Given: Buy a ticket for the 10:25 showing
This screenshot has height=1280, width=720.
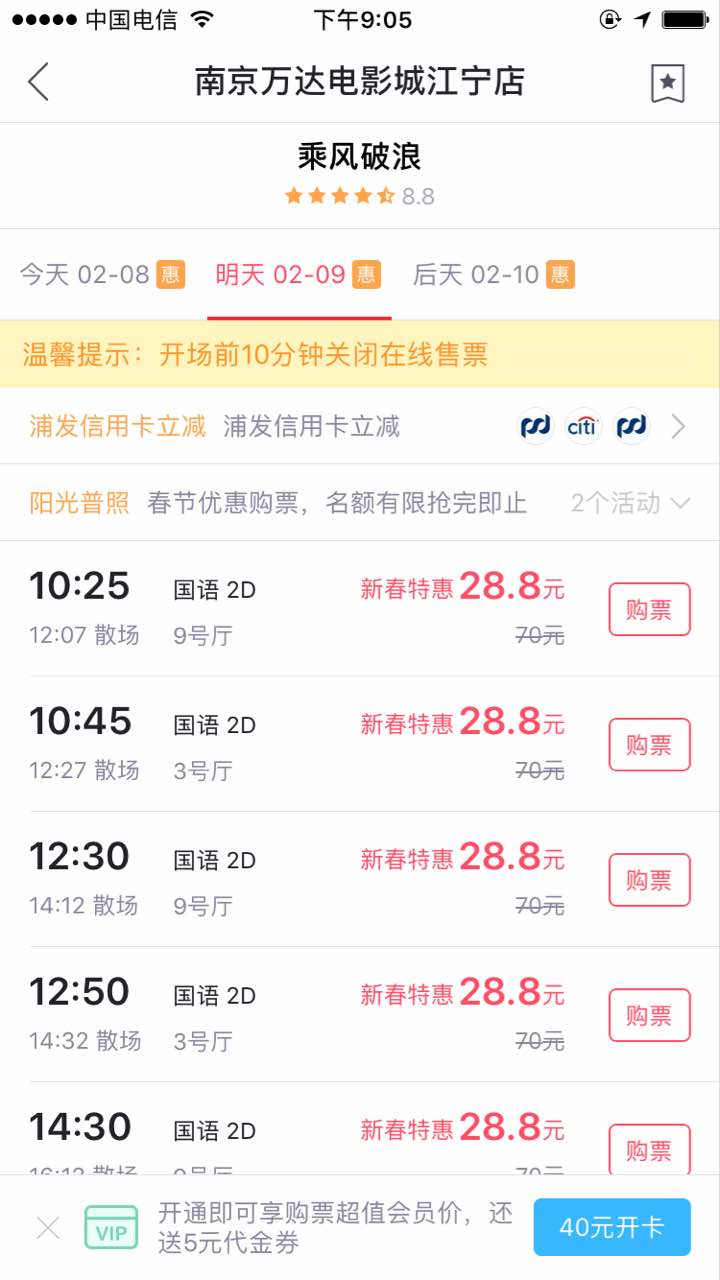Looking at the screenshot, I should click(649, 609).
